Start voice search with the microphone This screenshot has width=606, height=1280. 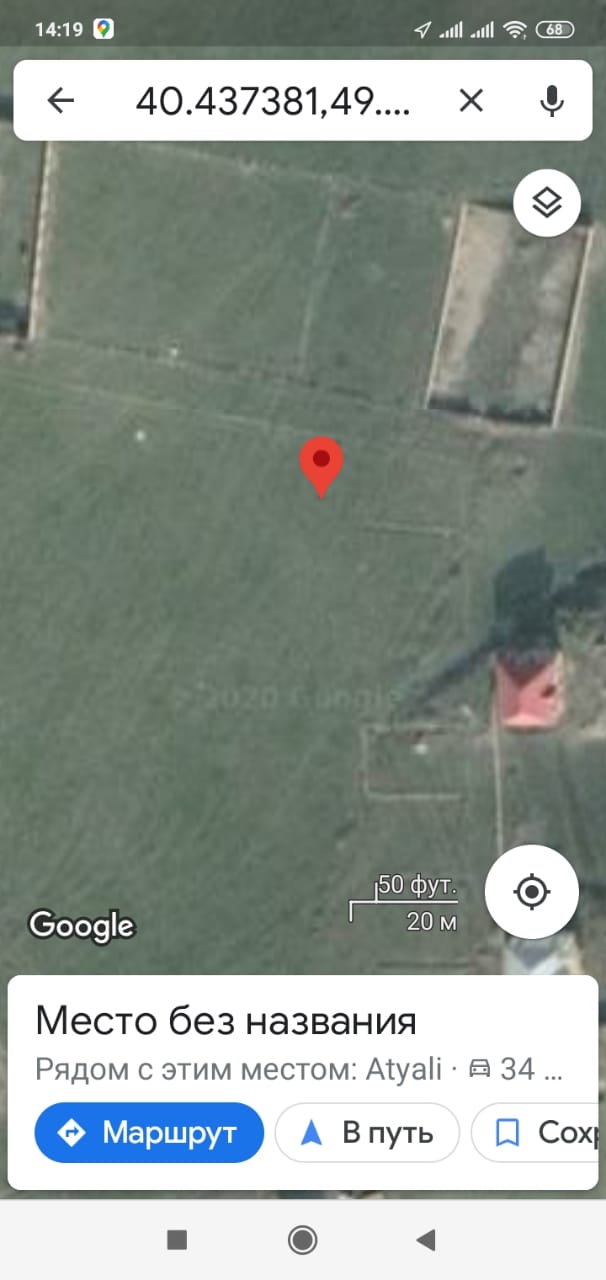tap(551, 100)
